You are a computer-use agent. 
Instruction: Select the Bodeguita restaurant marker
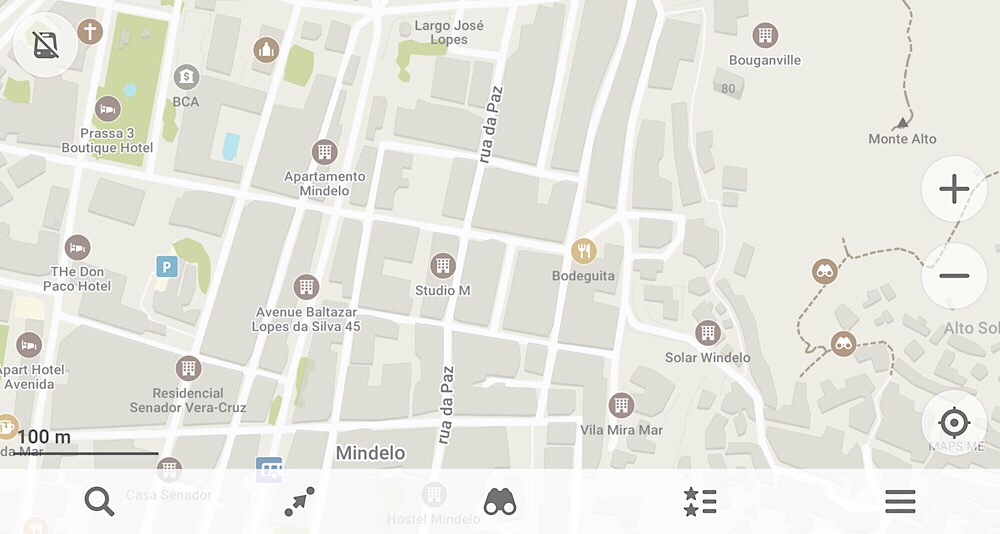pyautogui.click(x=584, y=250)
